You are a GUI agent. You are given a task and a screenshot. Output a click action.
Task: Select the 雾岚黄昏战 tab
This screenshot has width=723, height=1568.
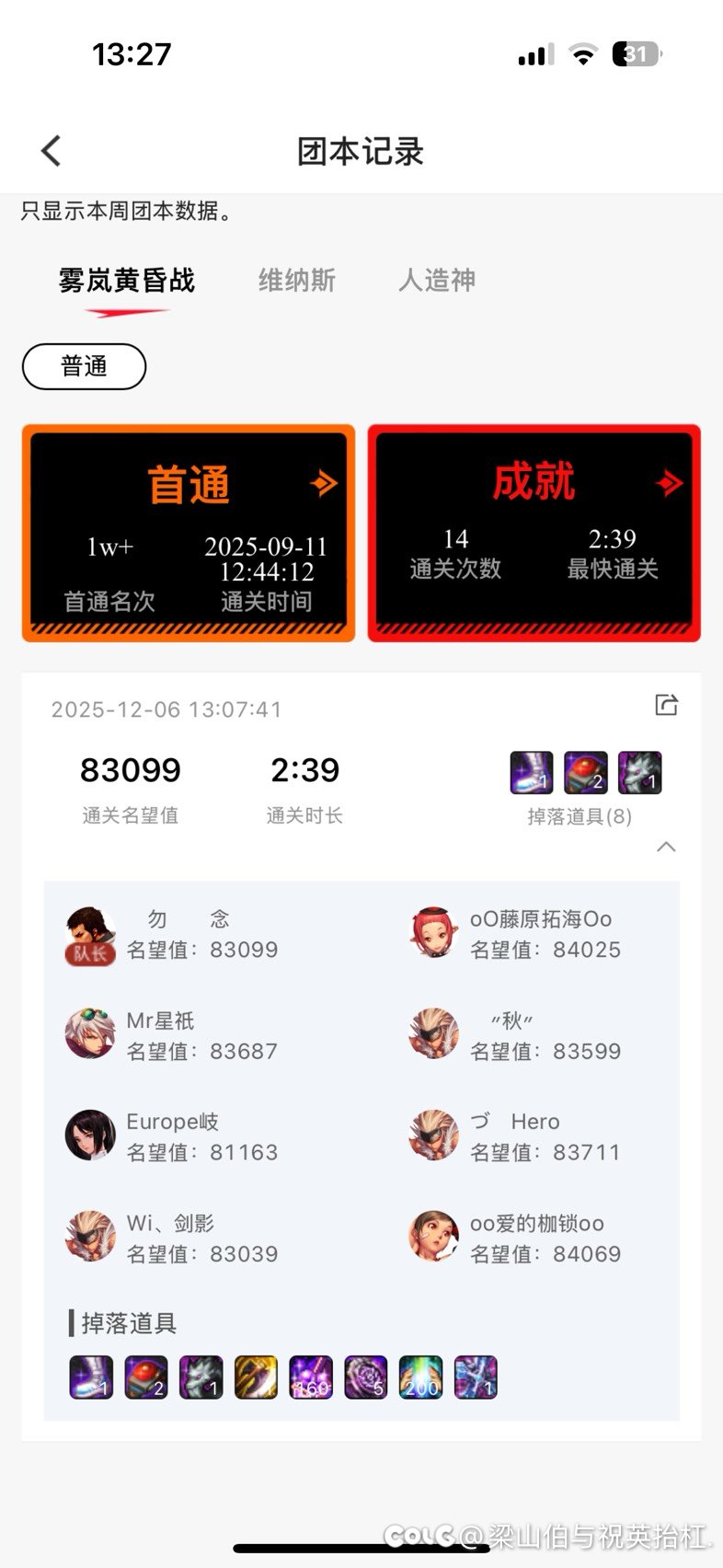tap(127, 280)
